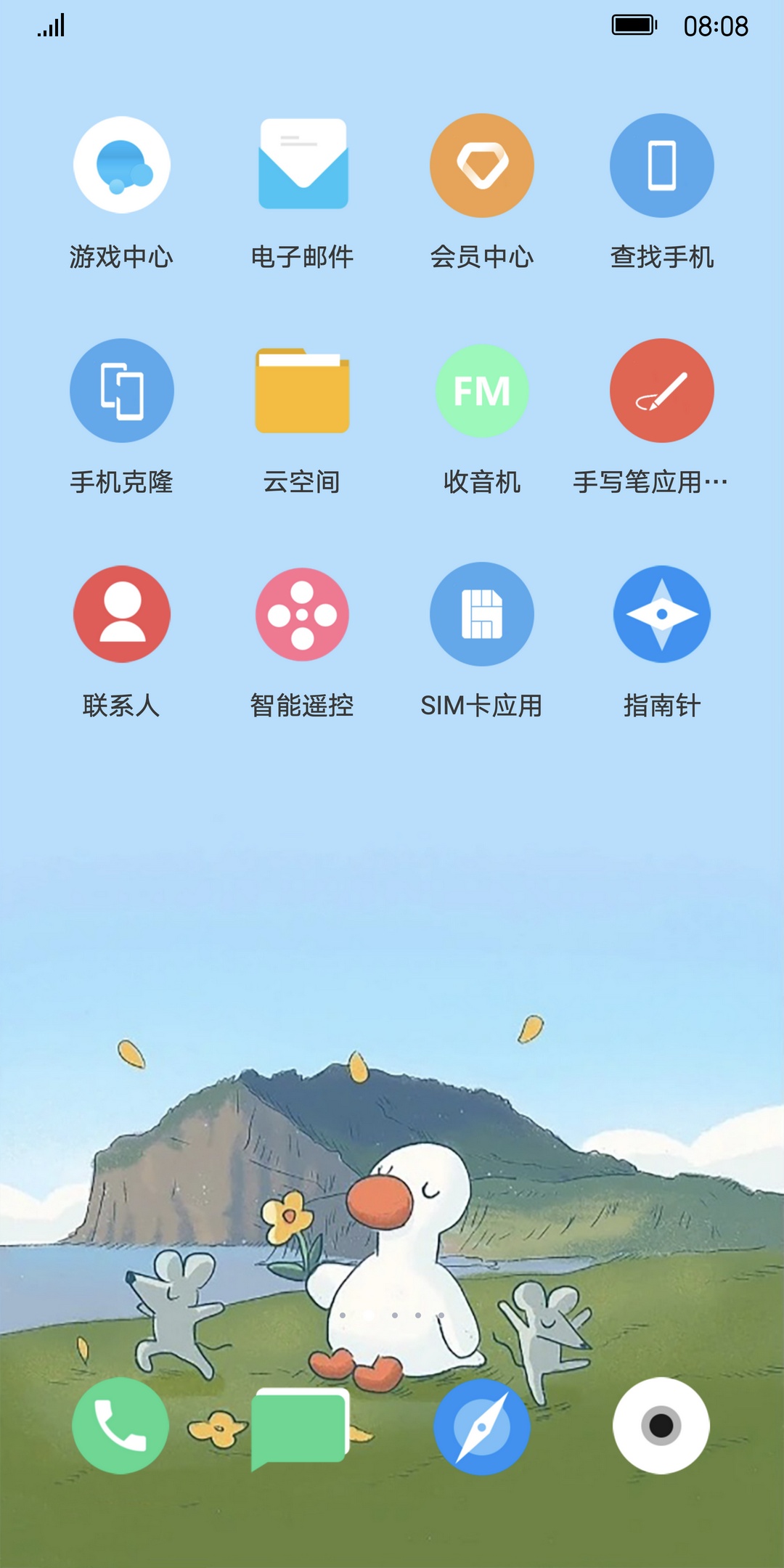Launch the 智能遥控 remote app

click(302, 614)
